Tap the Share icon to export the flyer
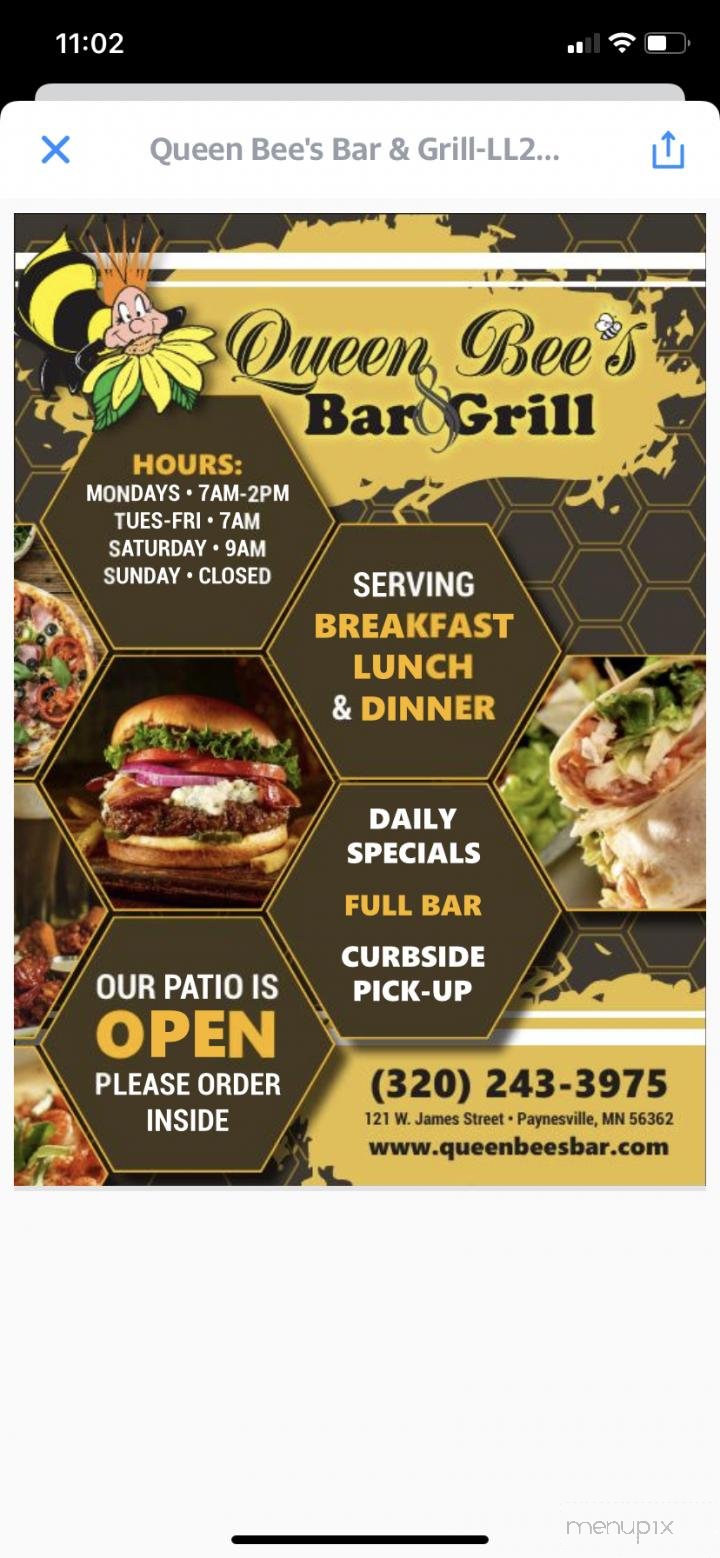The image size is (720, 1558). tap(666, 149)
